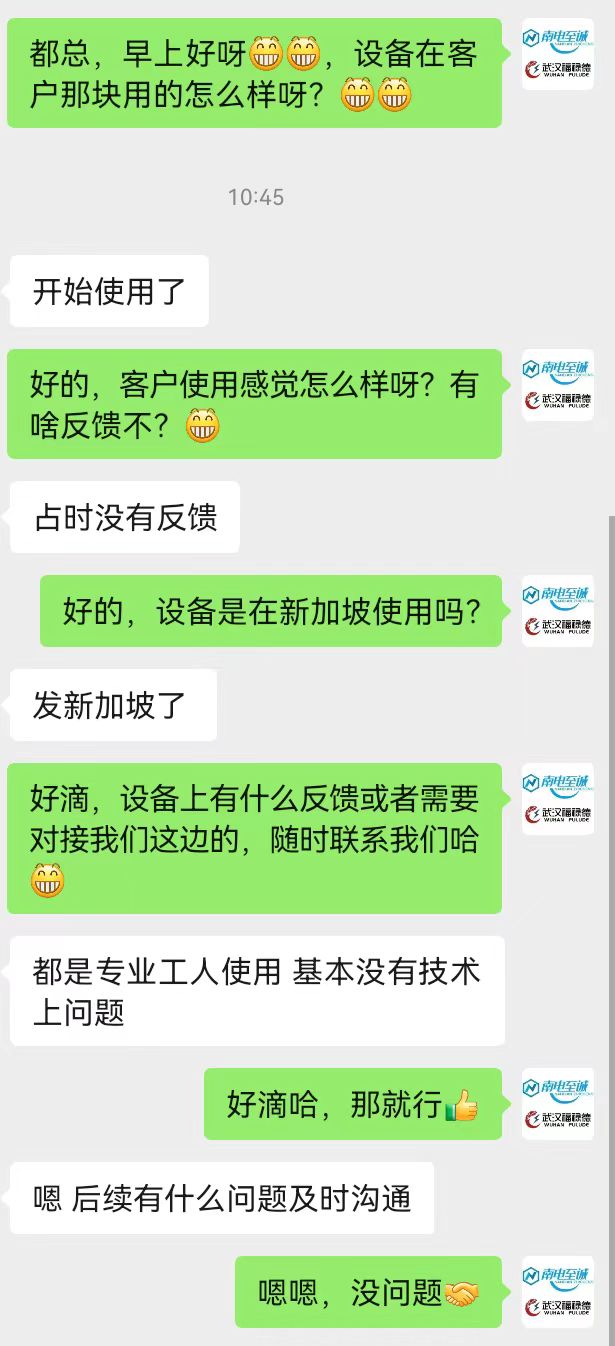Tap avatar beside '好滴，设备上有什么反馈' message
The width and height of the screenshot is (615, 1346).
(557, 799)
